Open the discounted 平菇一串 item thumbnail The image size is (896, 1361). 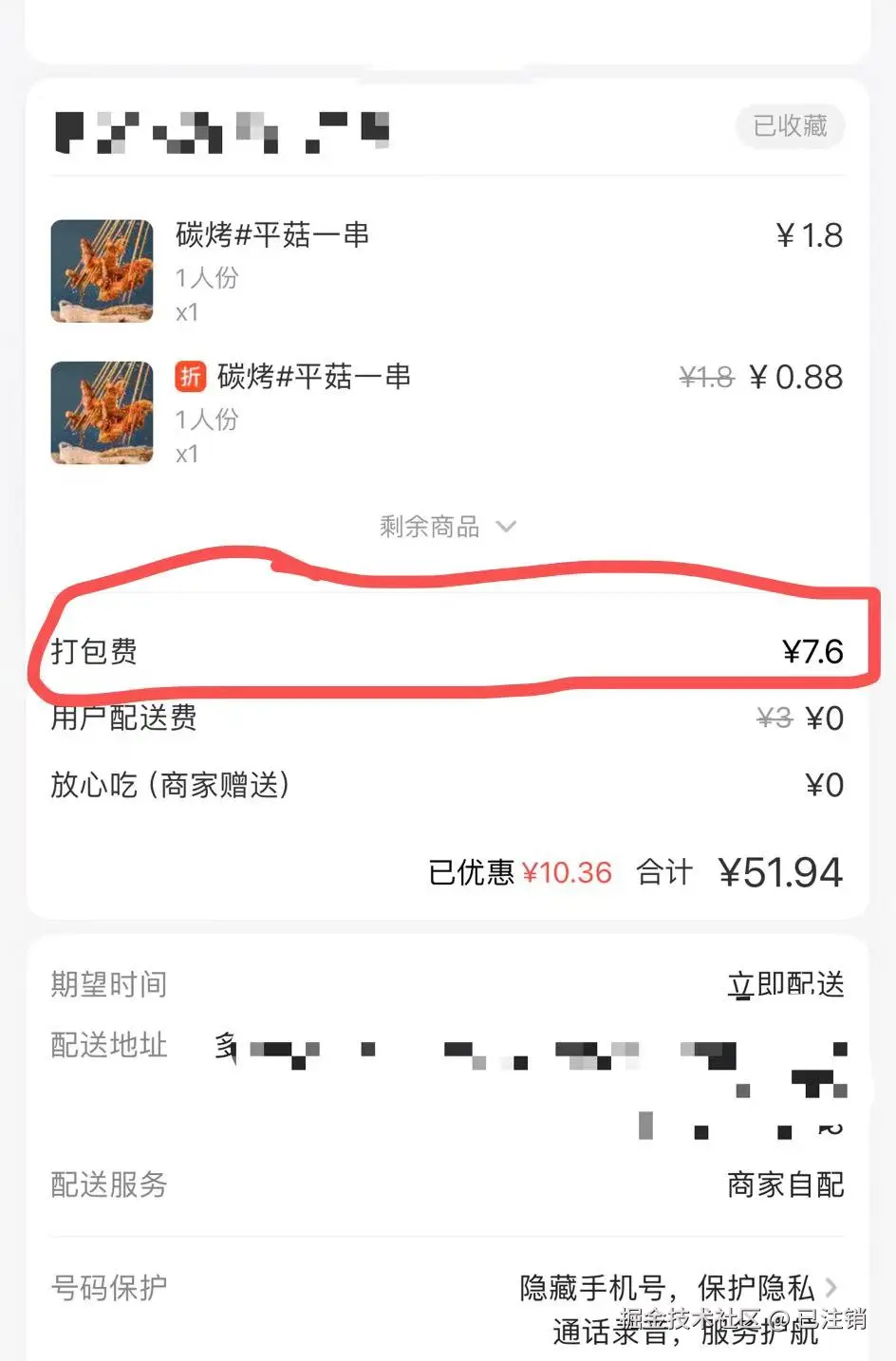(102, 414)
